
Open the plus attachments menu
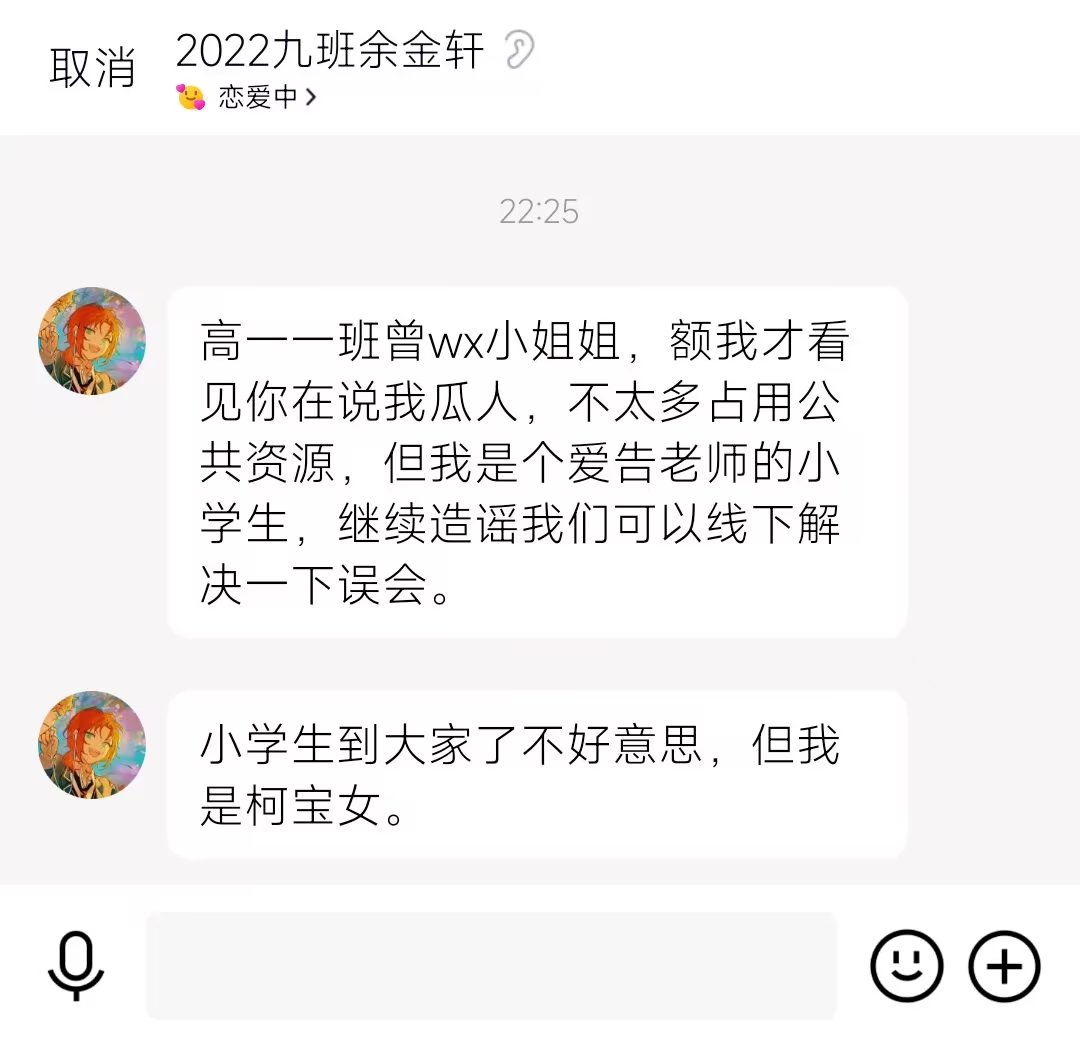pyautogui.click(x=1004, y=966)
